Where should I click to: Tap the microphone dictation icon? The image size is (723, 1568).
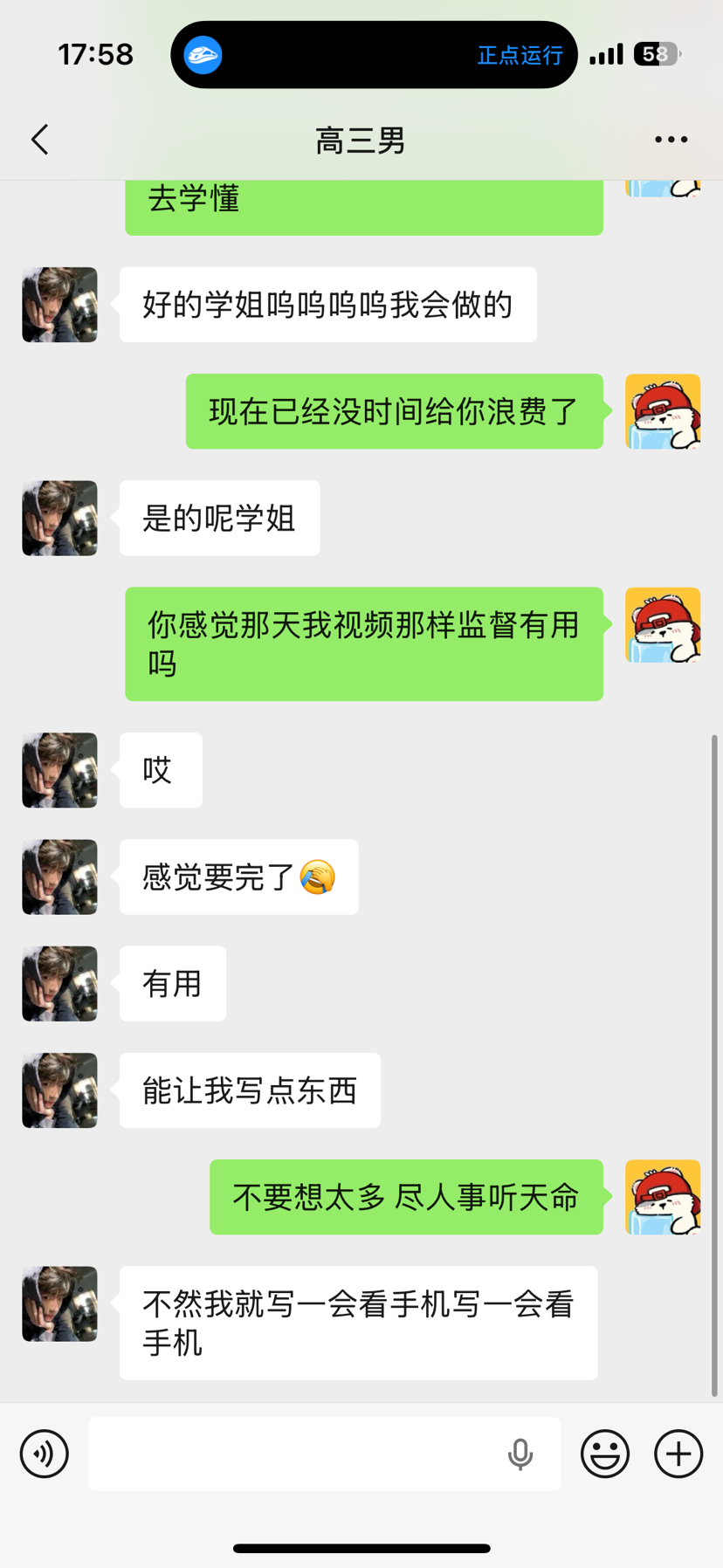point(520,1454)
